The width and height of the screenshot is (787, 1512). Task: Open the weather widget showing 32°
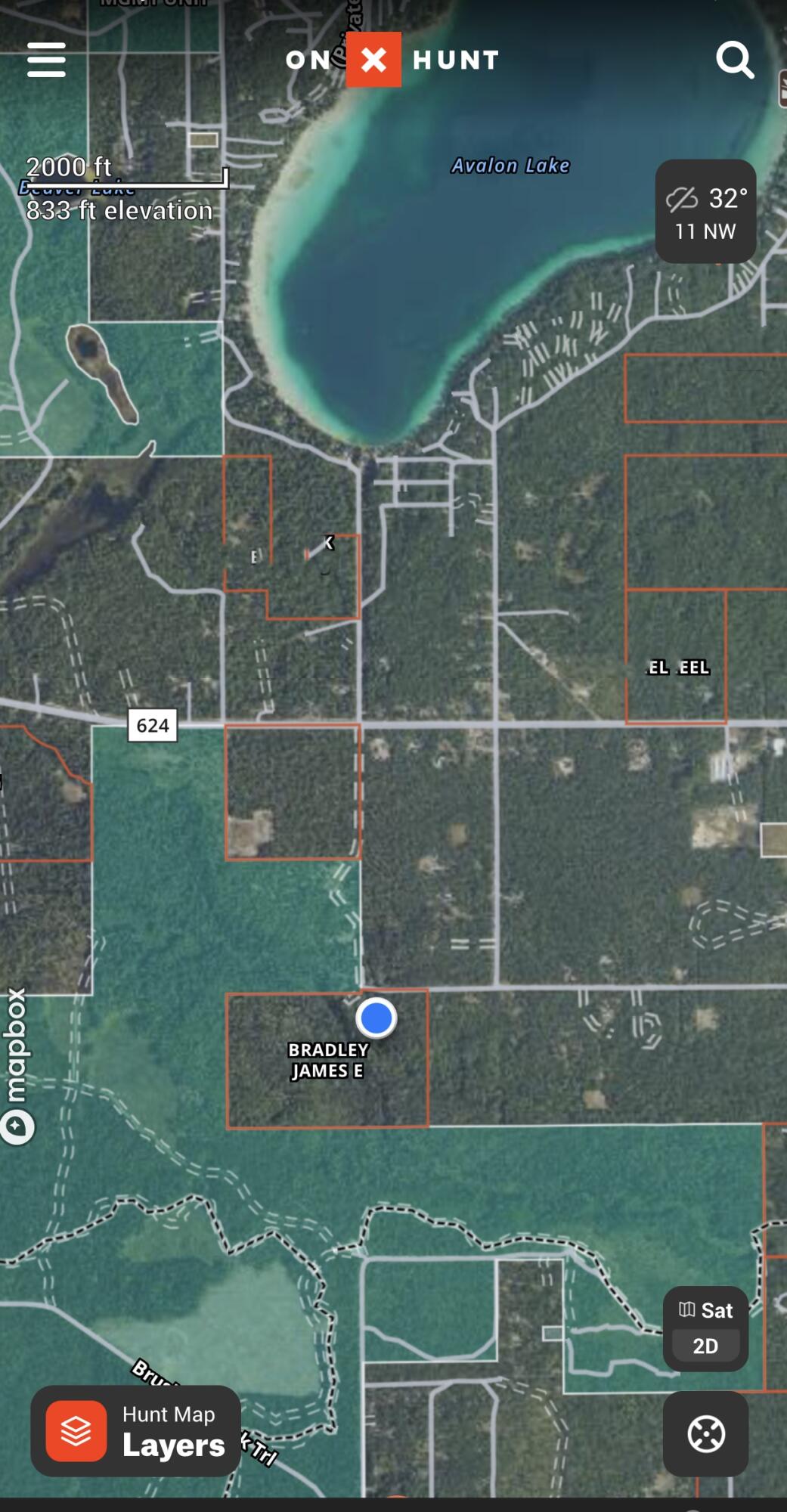click(x=705, y=212)
